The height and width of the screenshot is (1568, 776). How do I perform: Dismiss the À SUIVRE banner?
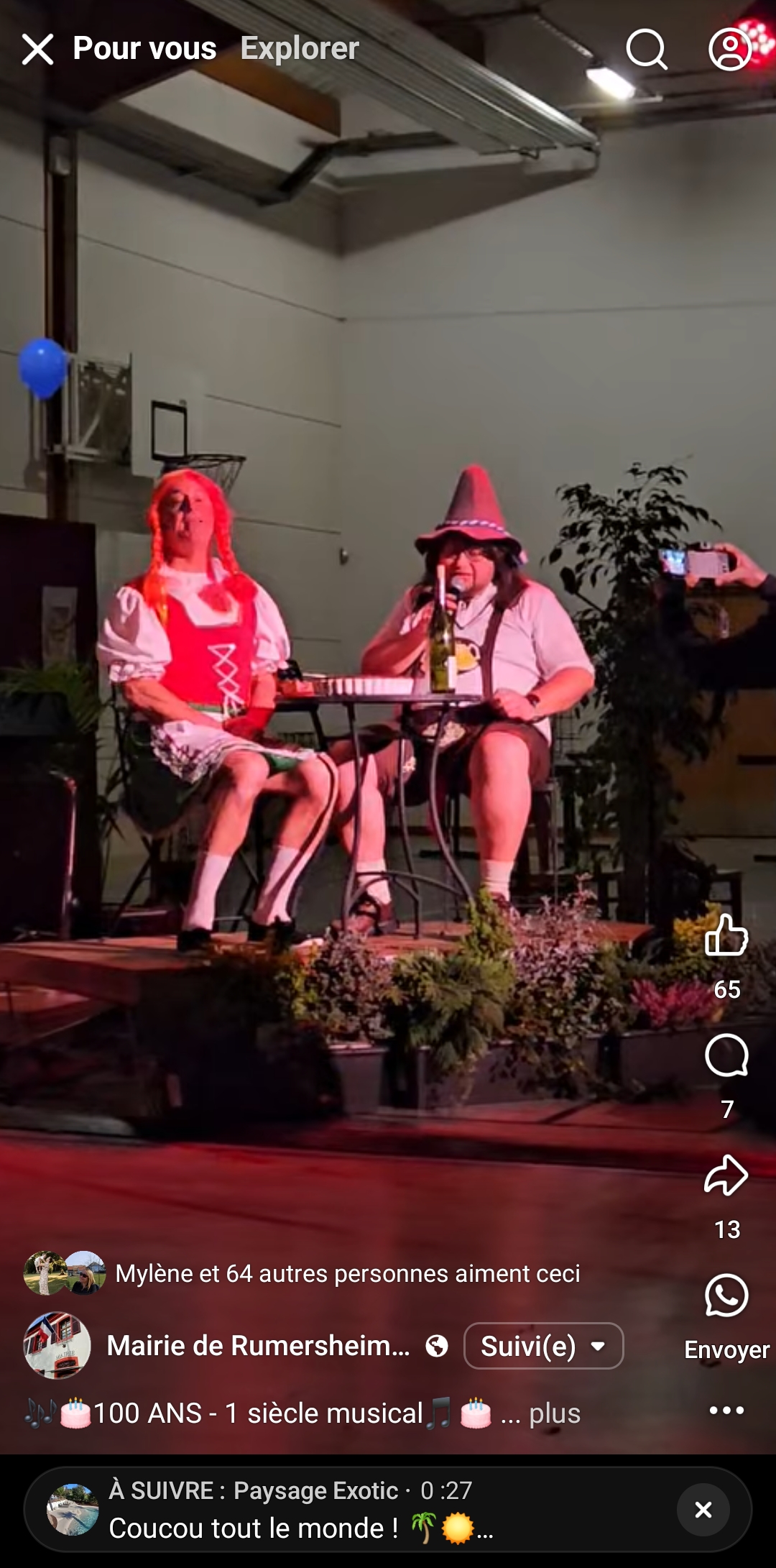point(703,1510)
